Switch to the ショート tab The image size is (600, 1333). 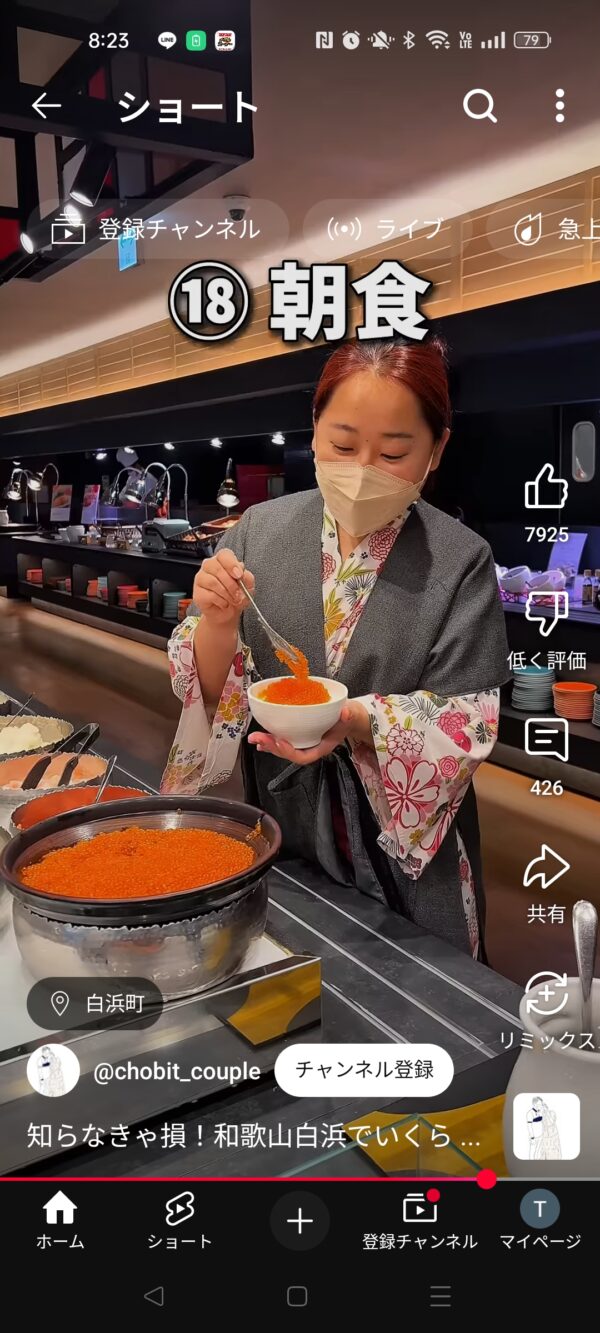pos(180,1221)
